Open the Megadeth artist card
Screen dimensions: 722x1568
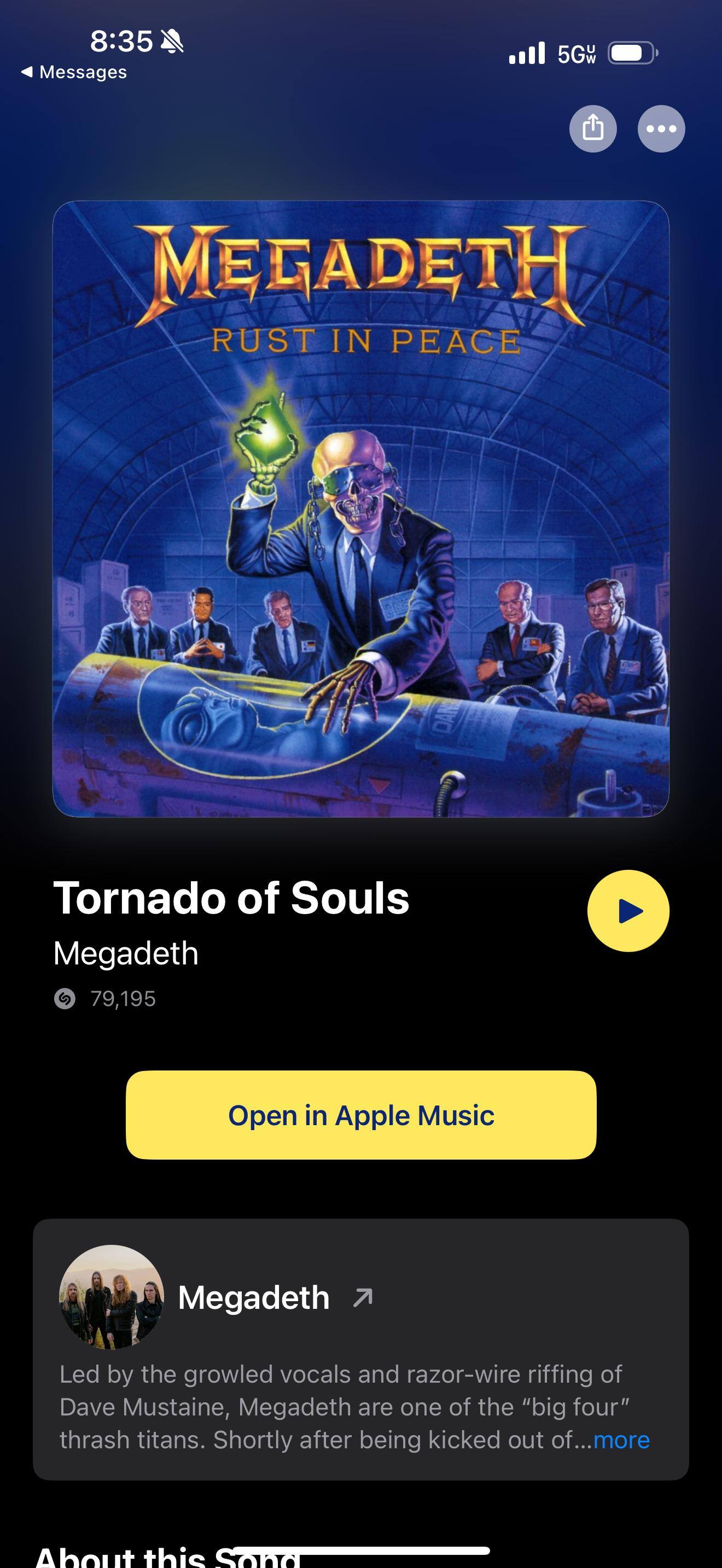click(254, 1297)
